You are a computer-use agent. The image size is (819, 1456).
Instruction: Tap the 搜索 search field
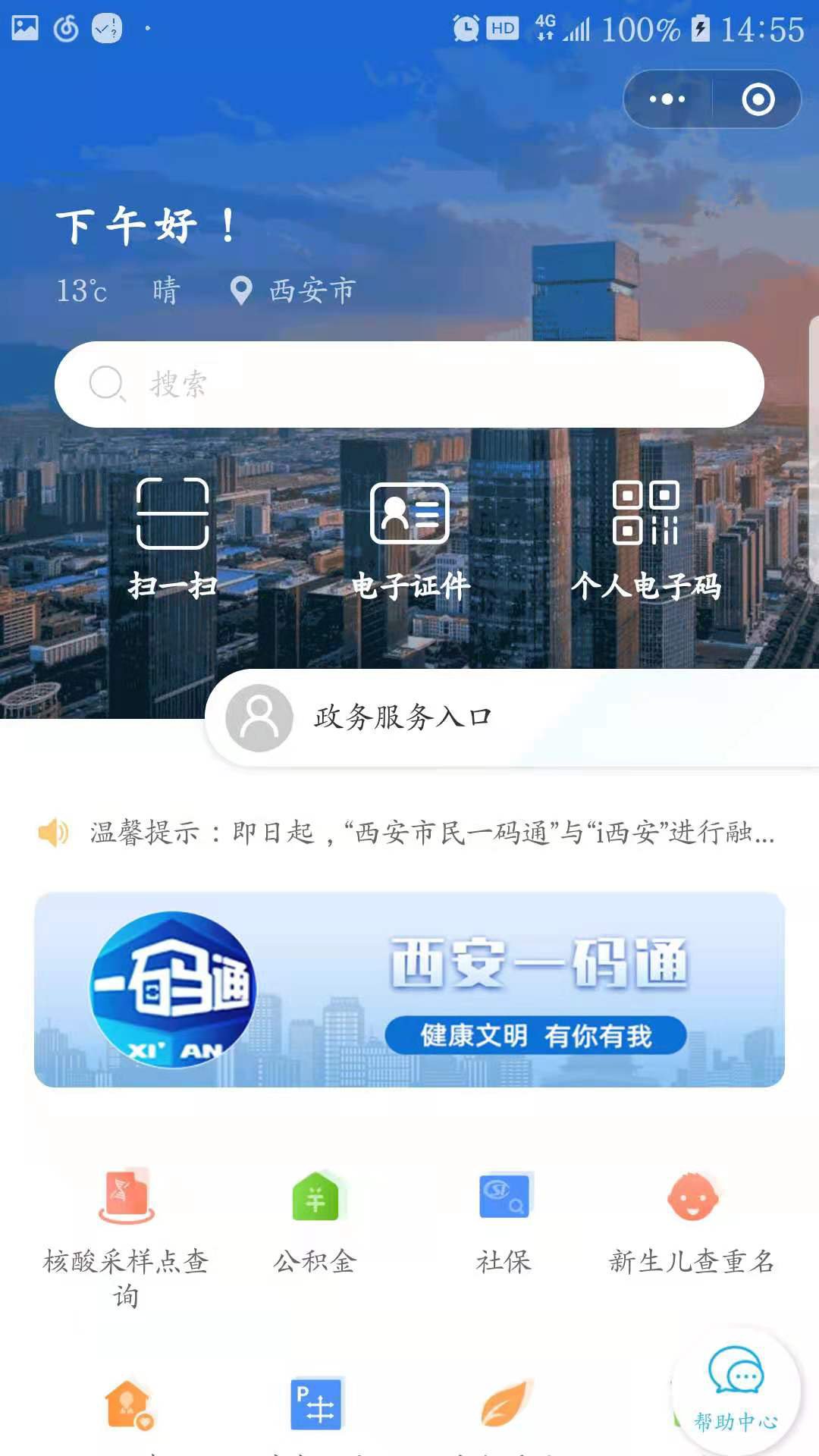tap(409, 384)
